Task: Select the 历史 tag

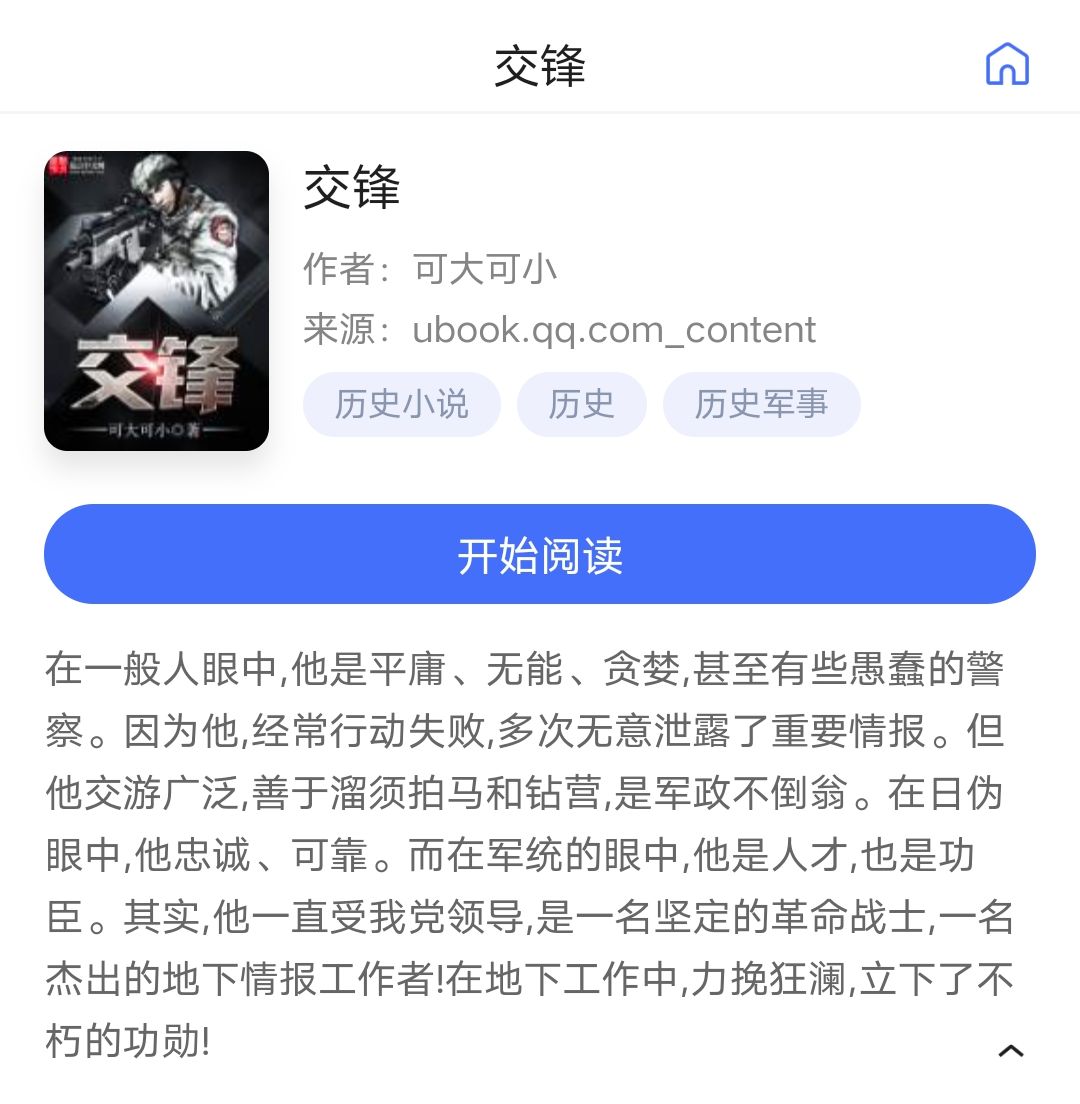Action: (581, 404)
